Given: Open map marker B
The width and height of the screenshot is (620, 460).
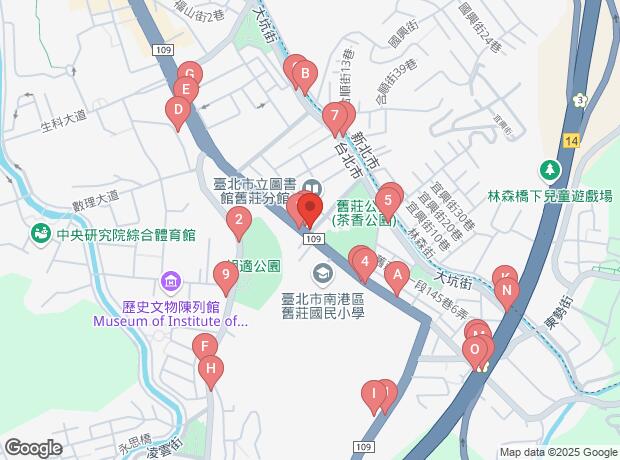Looking at the screenshot, I should (x=305, y=75).
